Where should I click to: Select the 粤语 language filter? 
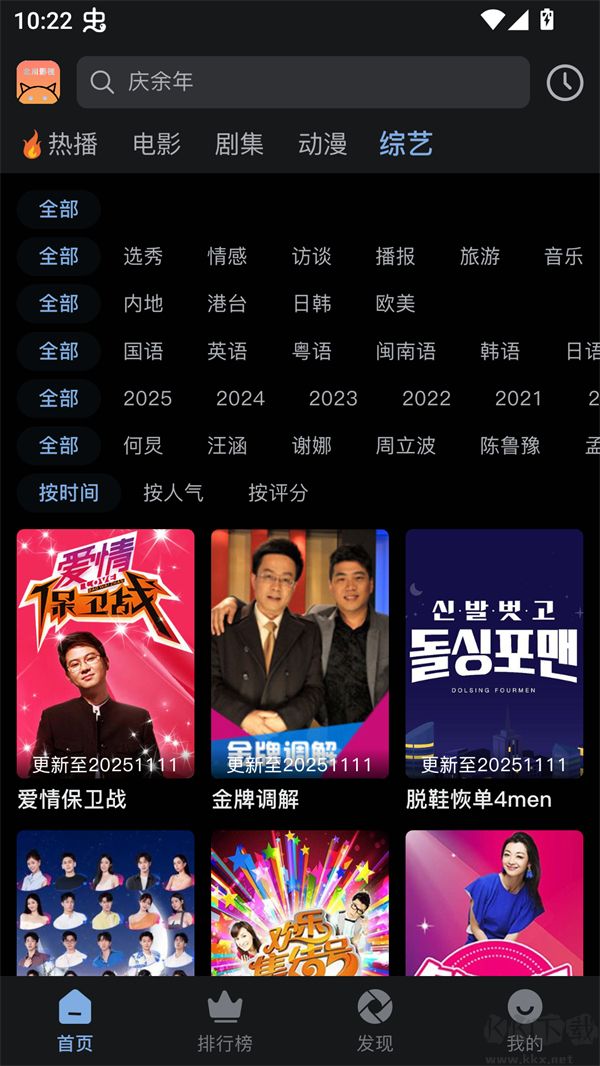311,351
